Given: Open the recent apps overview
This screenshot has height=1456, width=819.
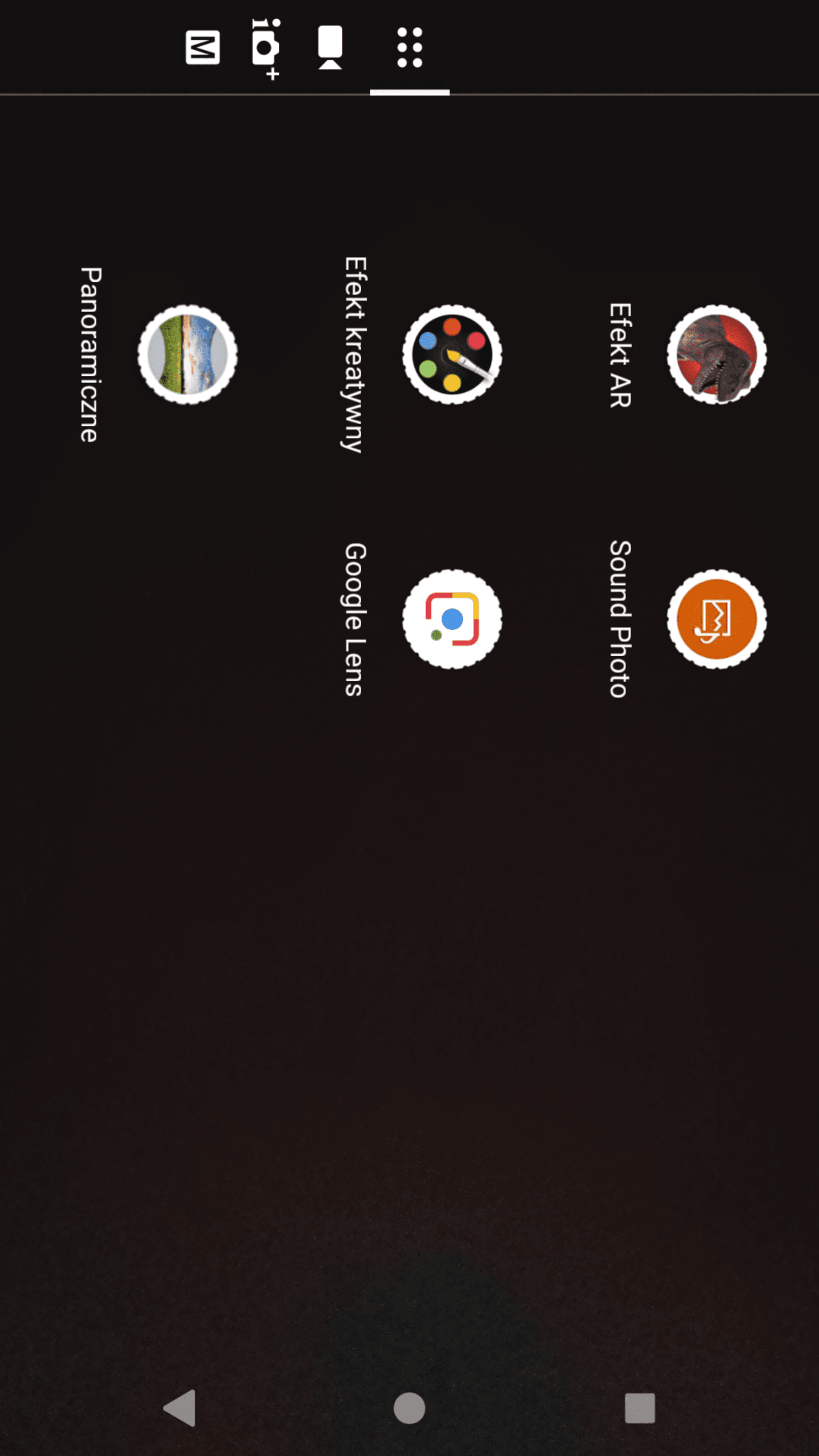Looking at the screenshot, I should (x=640, y=1408).
